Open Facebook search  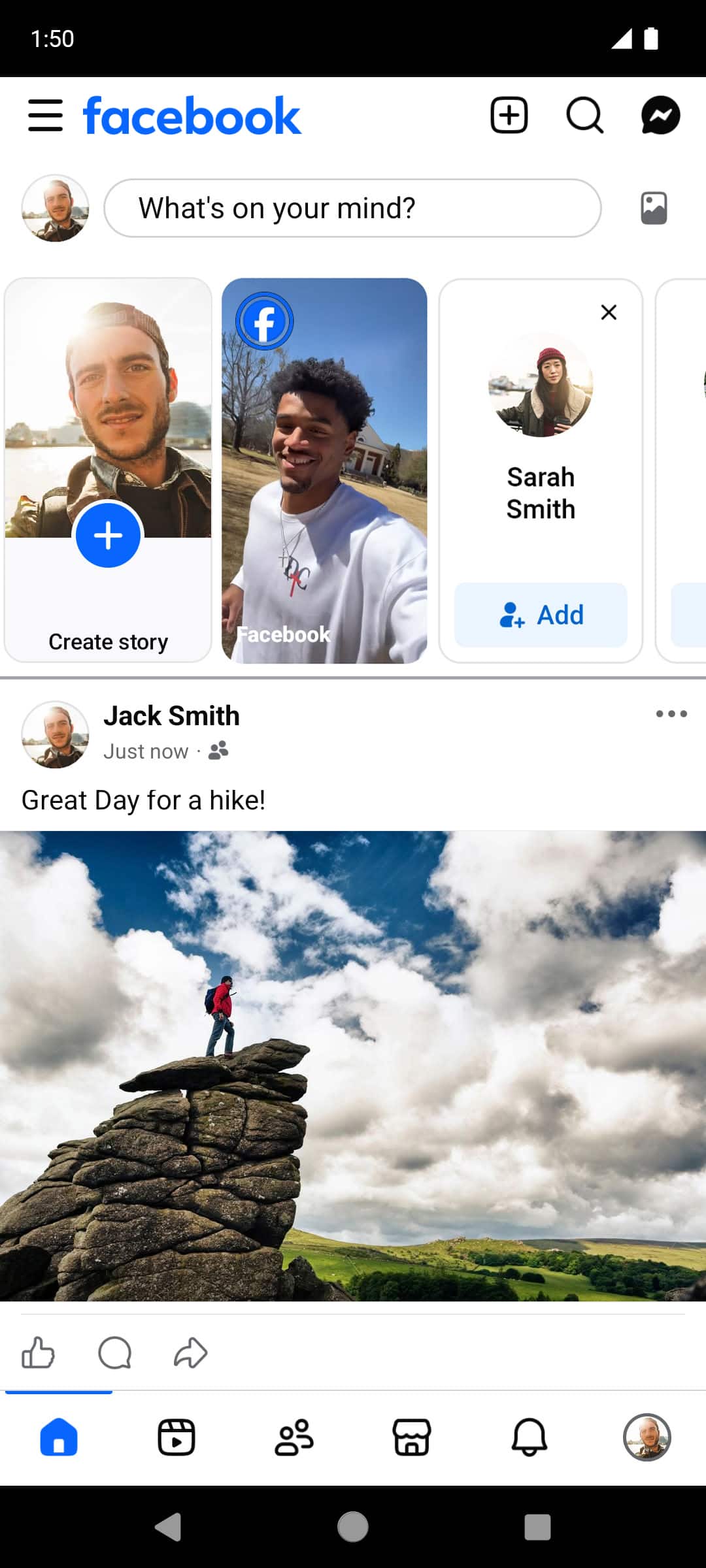point(584,116)
